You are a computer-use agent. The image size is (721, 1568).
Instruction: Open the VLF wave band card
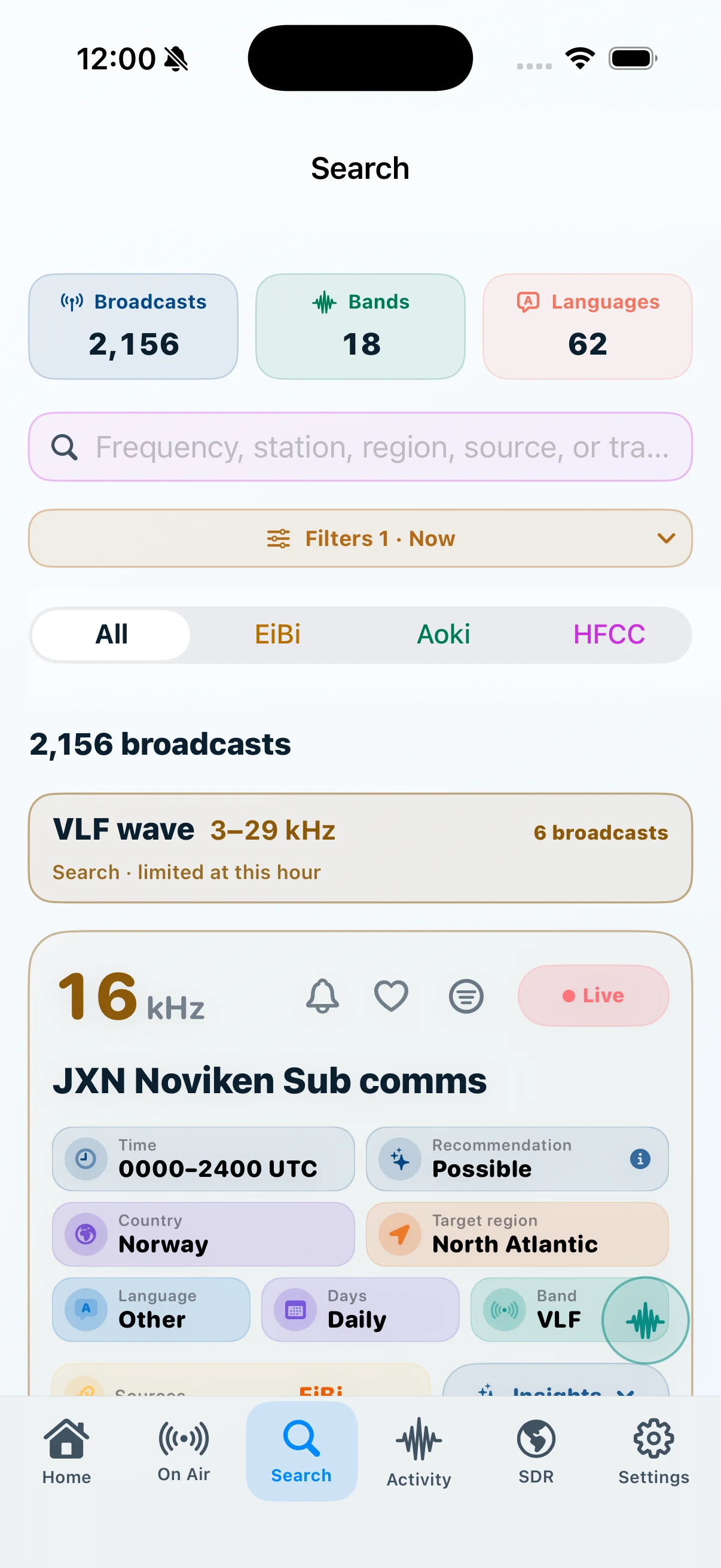pyautogui.click(x=360, y=848)
